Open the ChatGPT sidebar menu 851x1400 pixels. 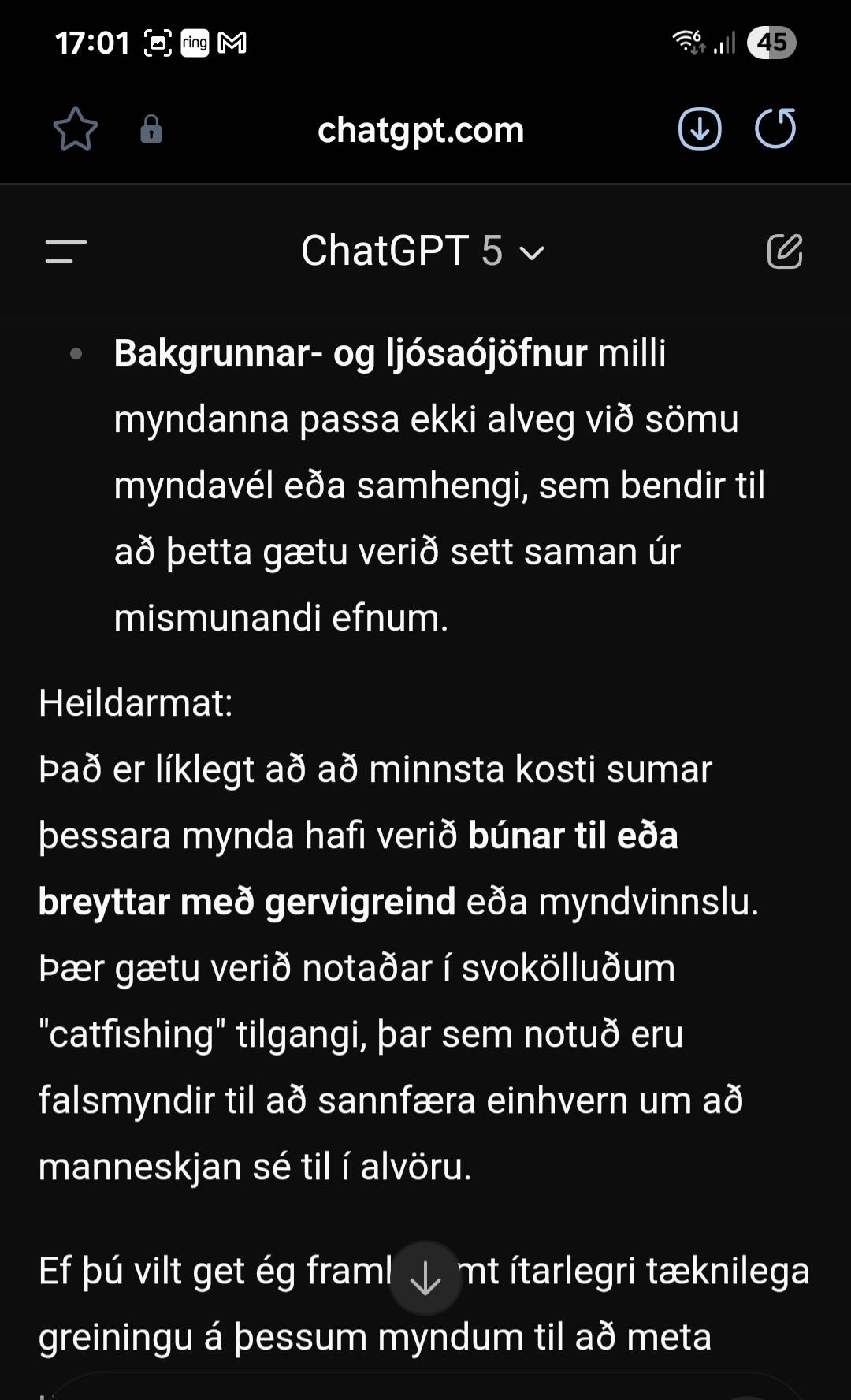point(66,251)
